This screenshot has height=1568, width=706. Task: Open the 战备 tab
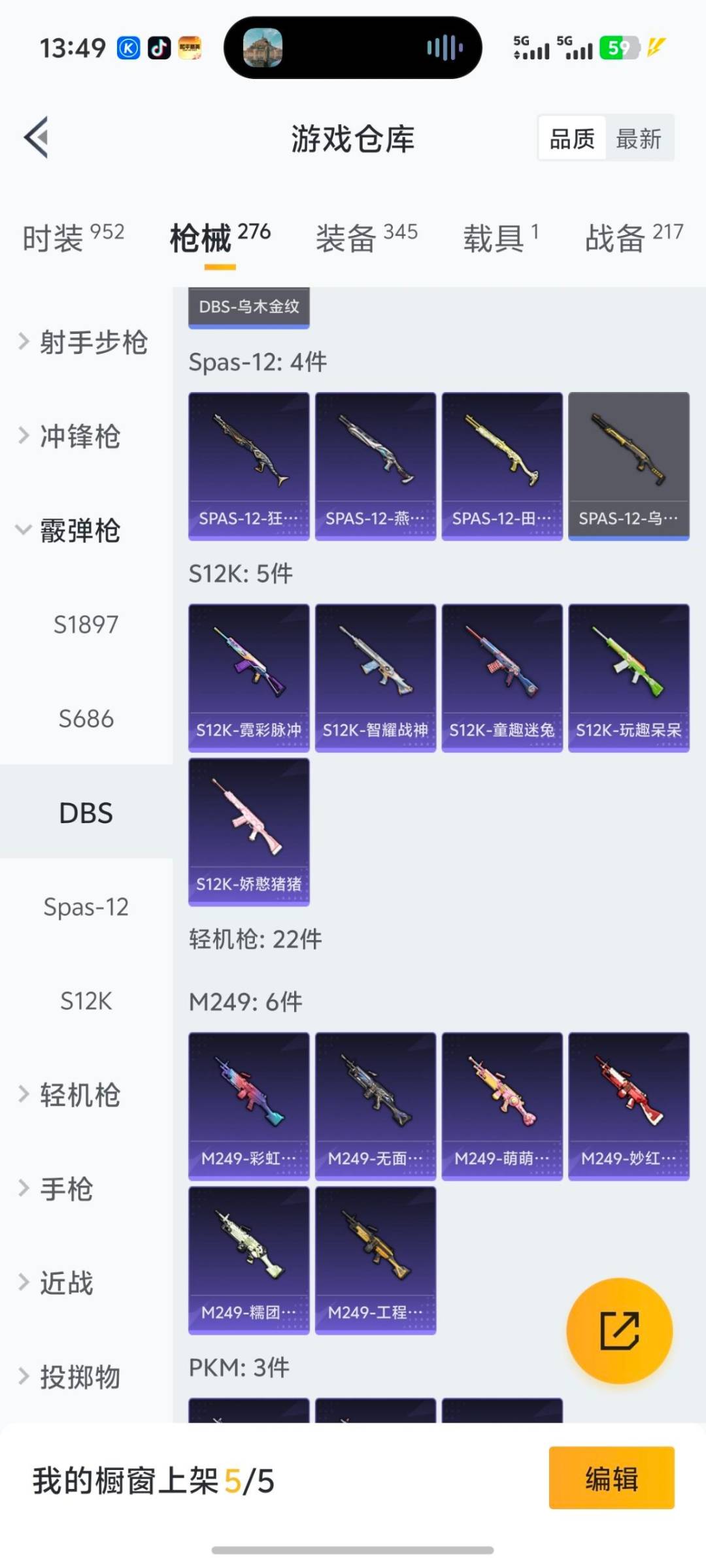point(633,237)
